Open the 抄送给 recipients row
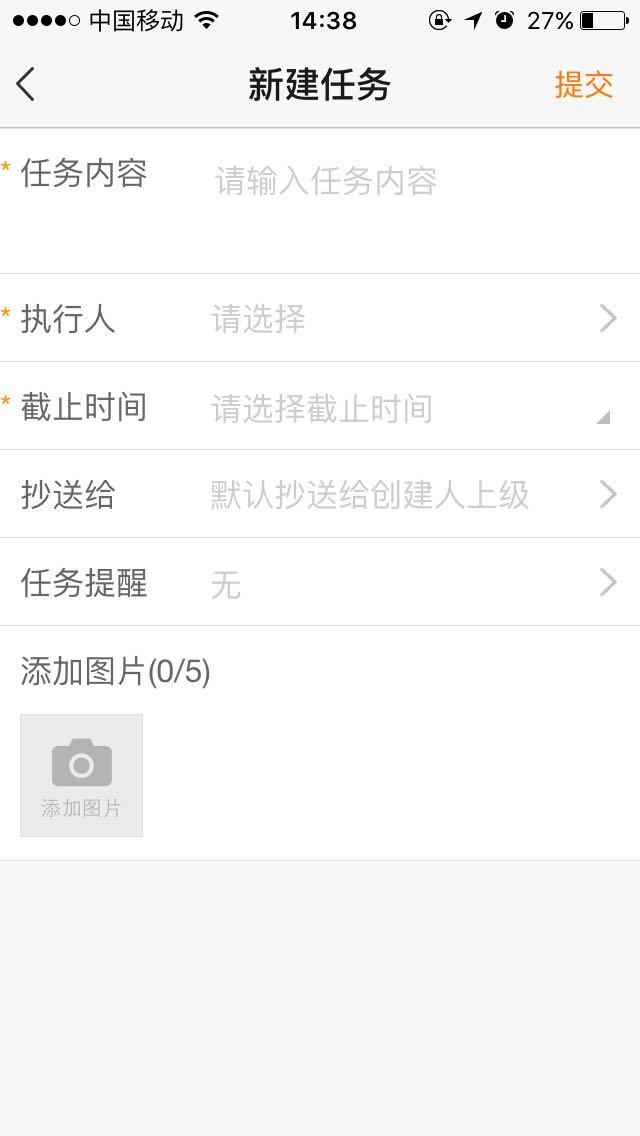 click(x=400, y=495)
